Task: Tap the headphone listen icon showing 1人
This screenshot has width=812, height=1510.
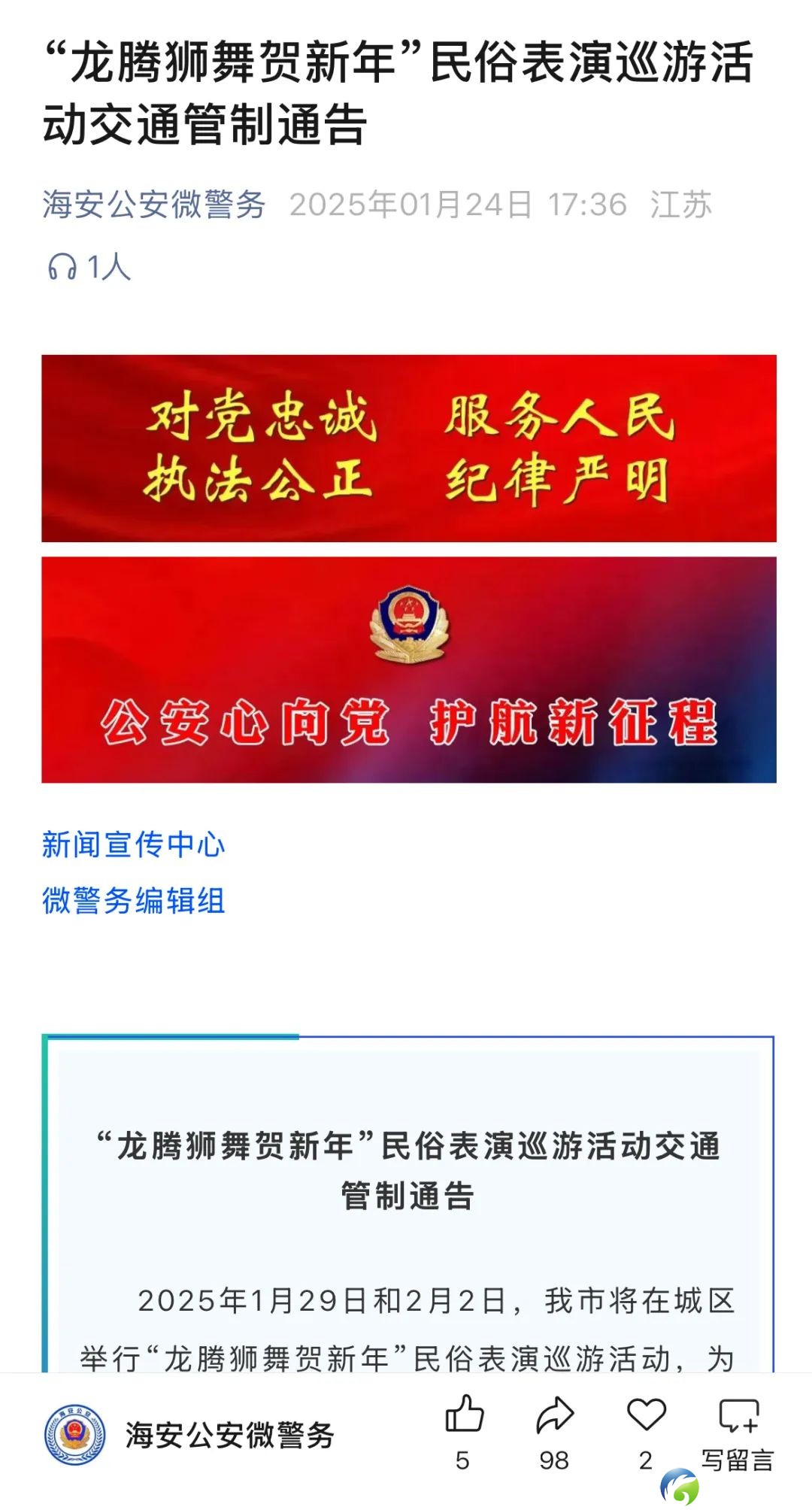Action: [x=63, y=267]
